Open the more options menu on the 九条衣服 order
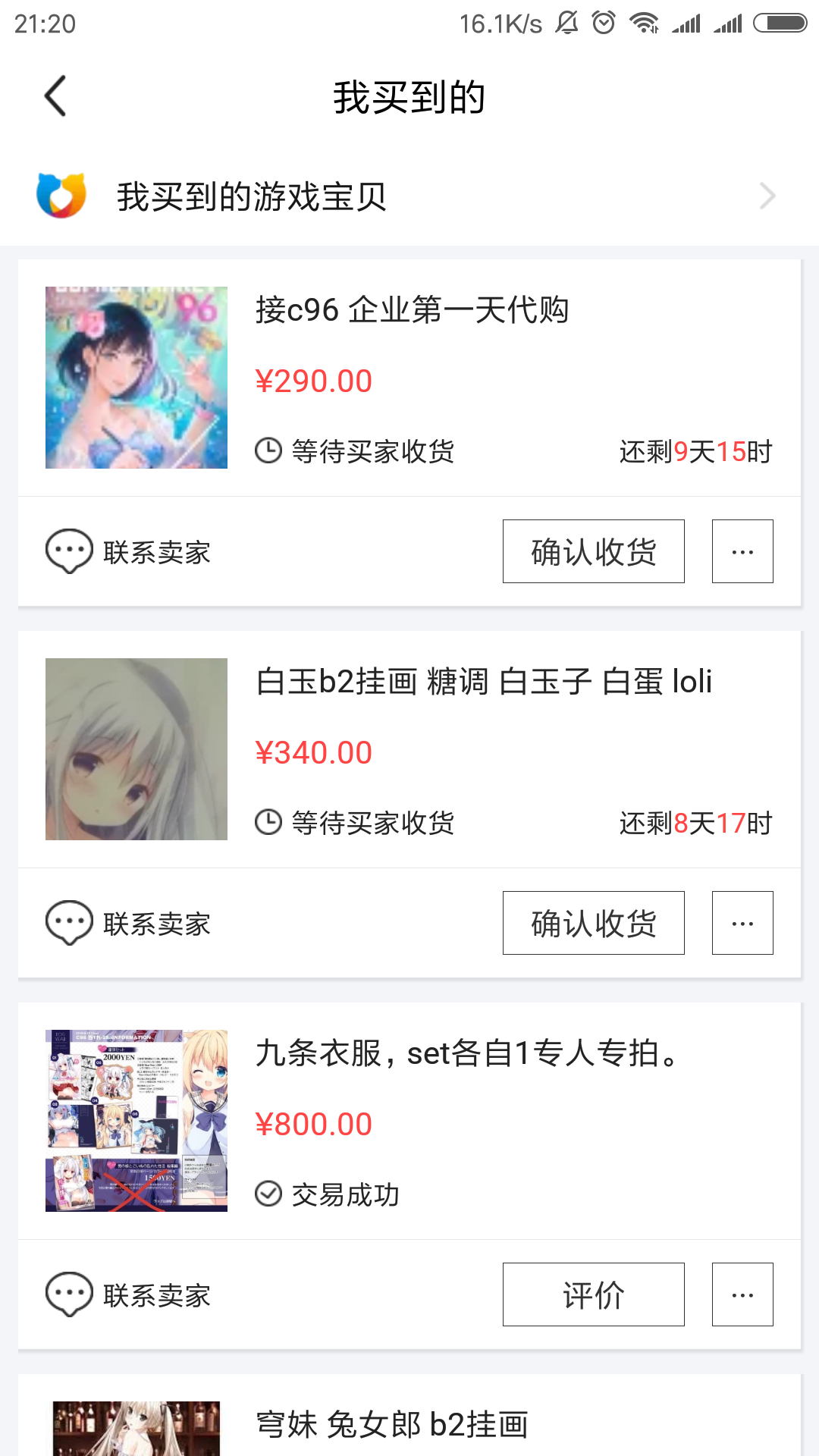 741,1294
